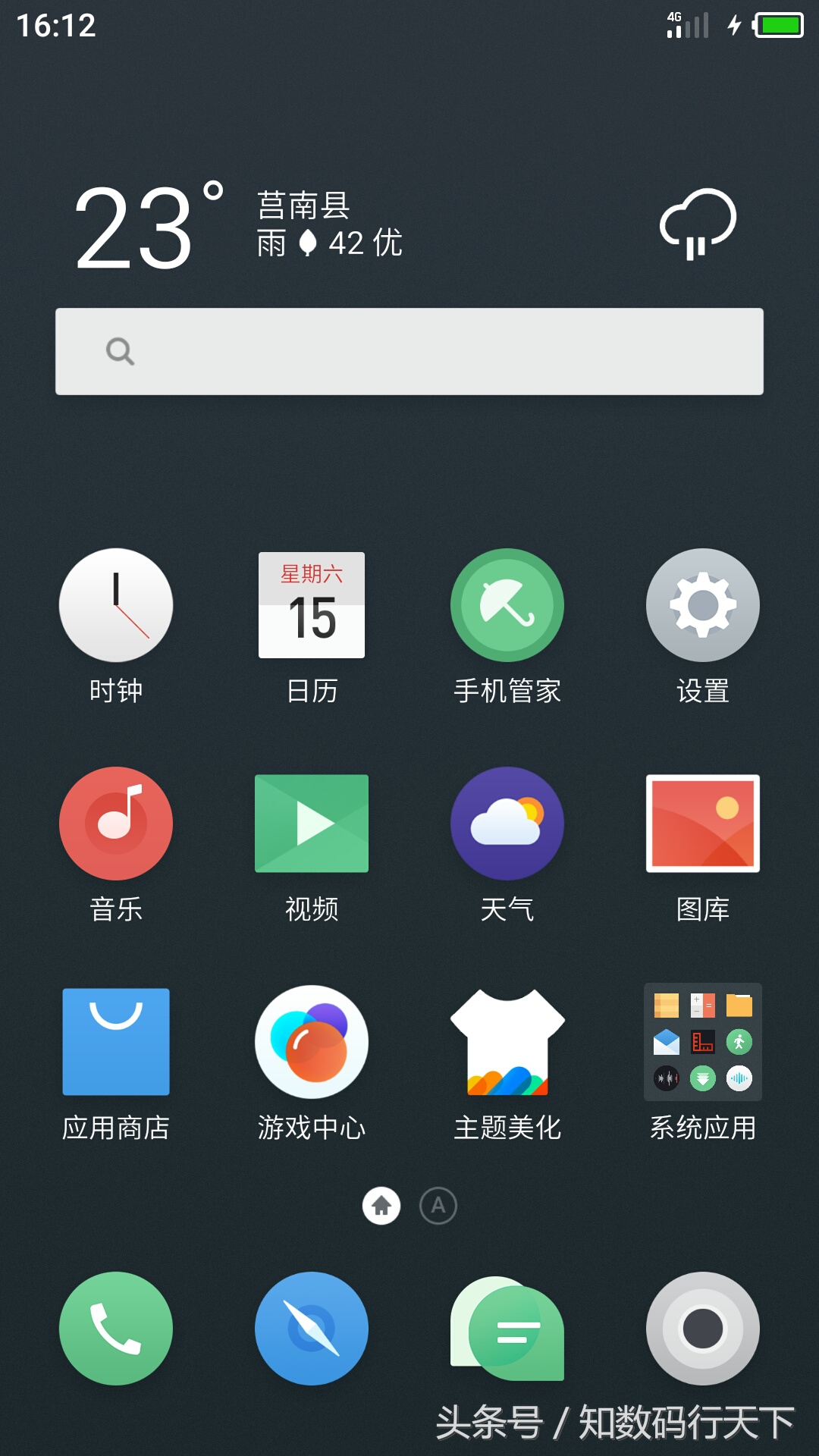Open the 图库 gallery
The width and height of the screenshot is (819, 1456).
tap(702, 824)
